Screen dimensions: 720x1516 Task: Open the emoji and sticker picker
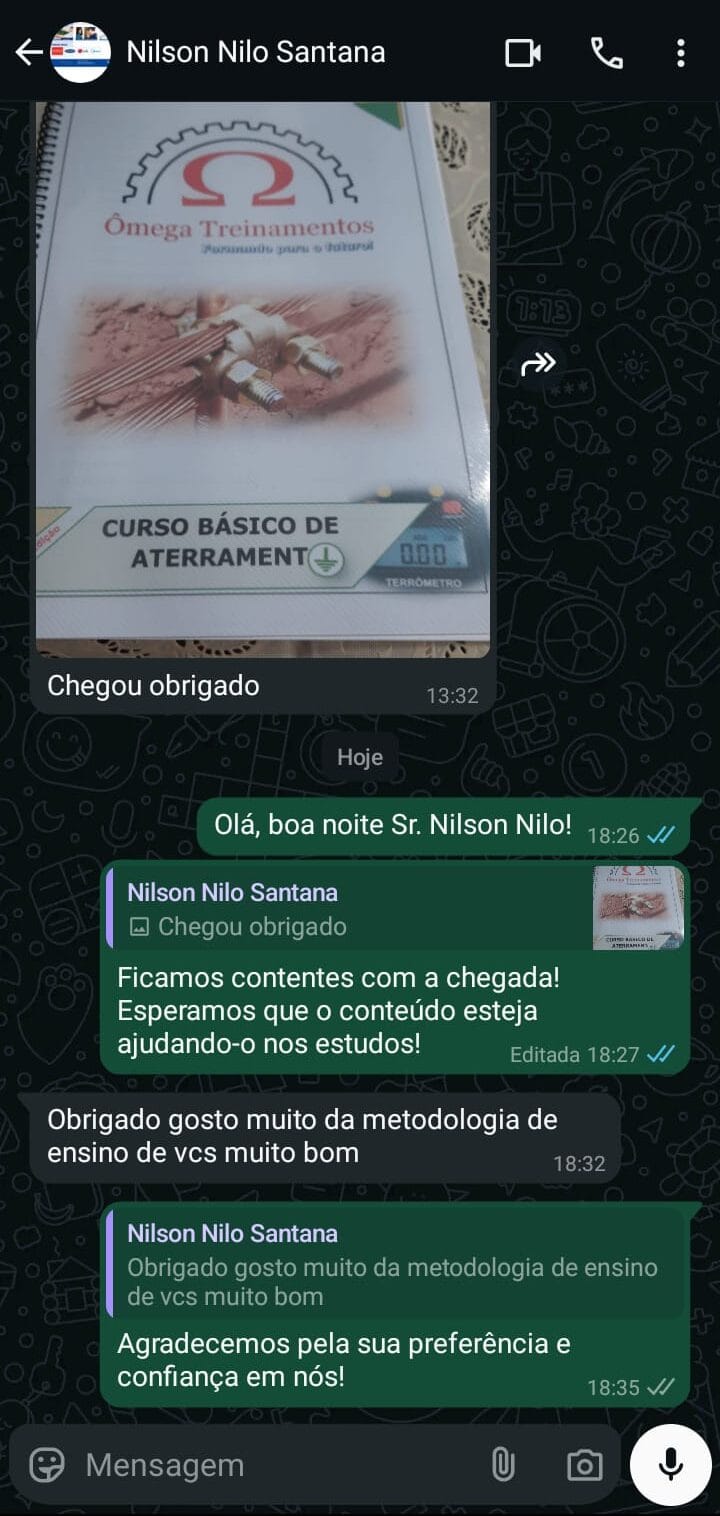tap(47, 1465)
